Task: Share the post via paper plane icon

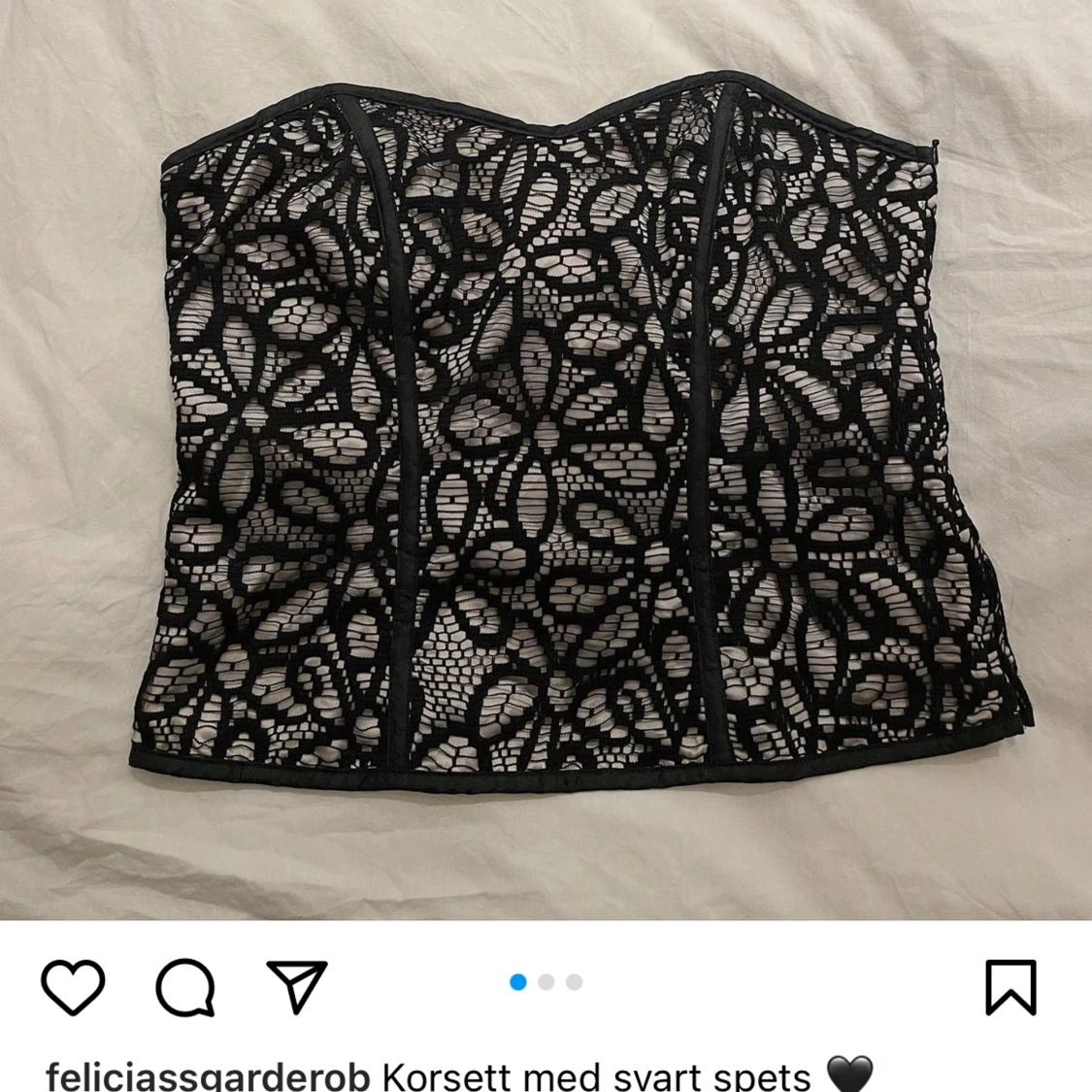Action: click(296, 987)
